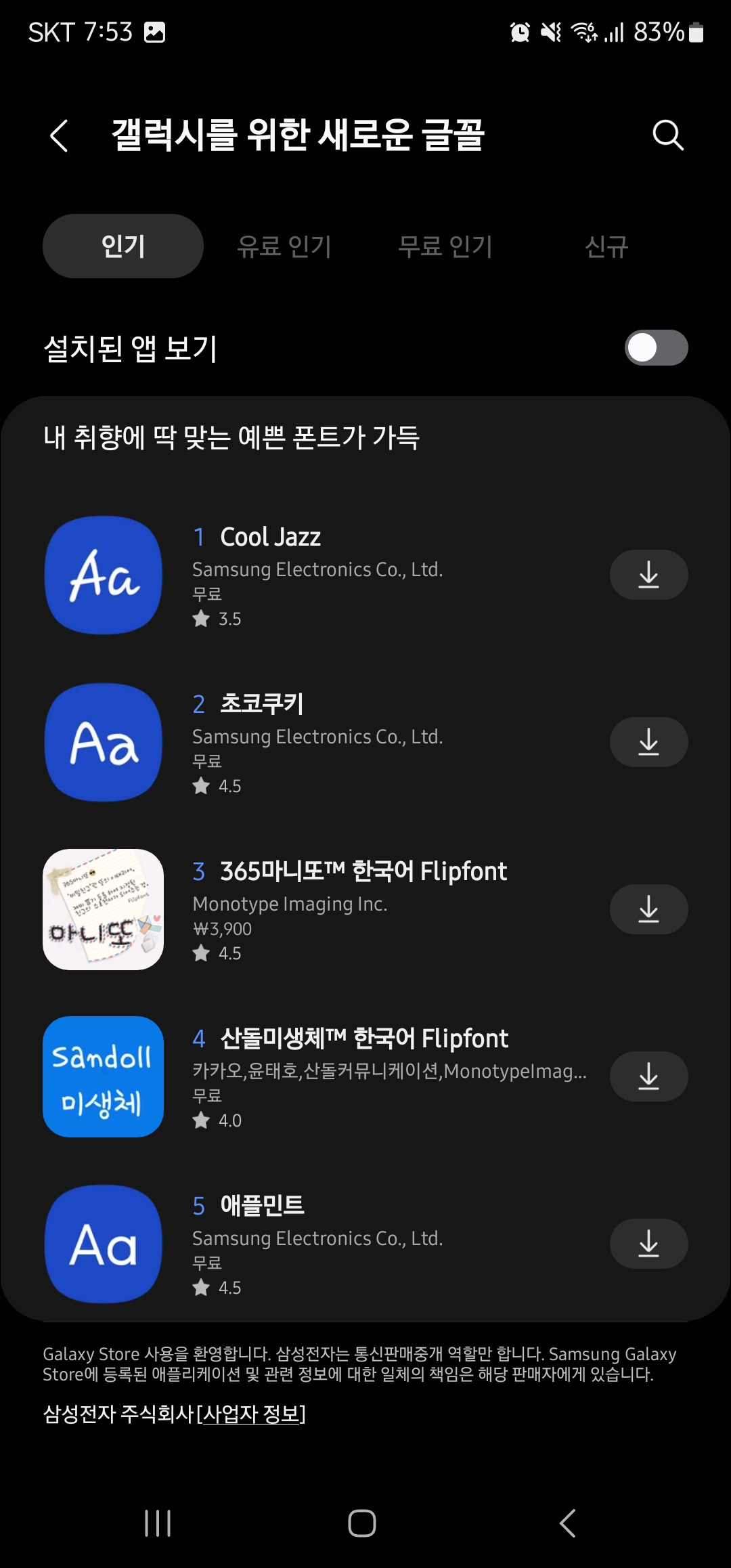Switch to the 유료 인기 tab
Viewport: 731px width, 1568px height.
[x=284, y=246]
